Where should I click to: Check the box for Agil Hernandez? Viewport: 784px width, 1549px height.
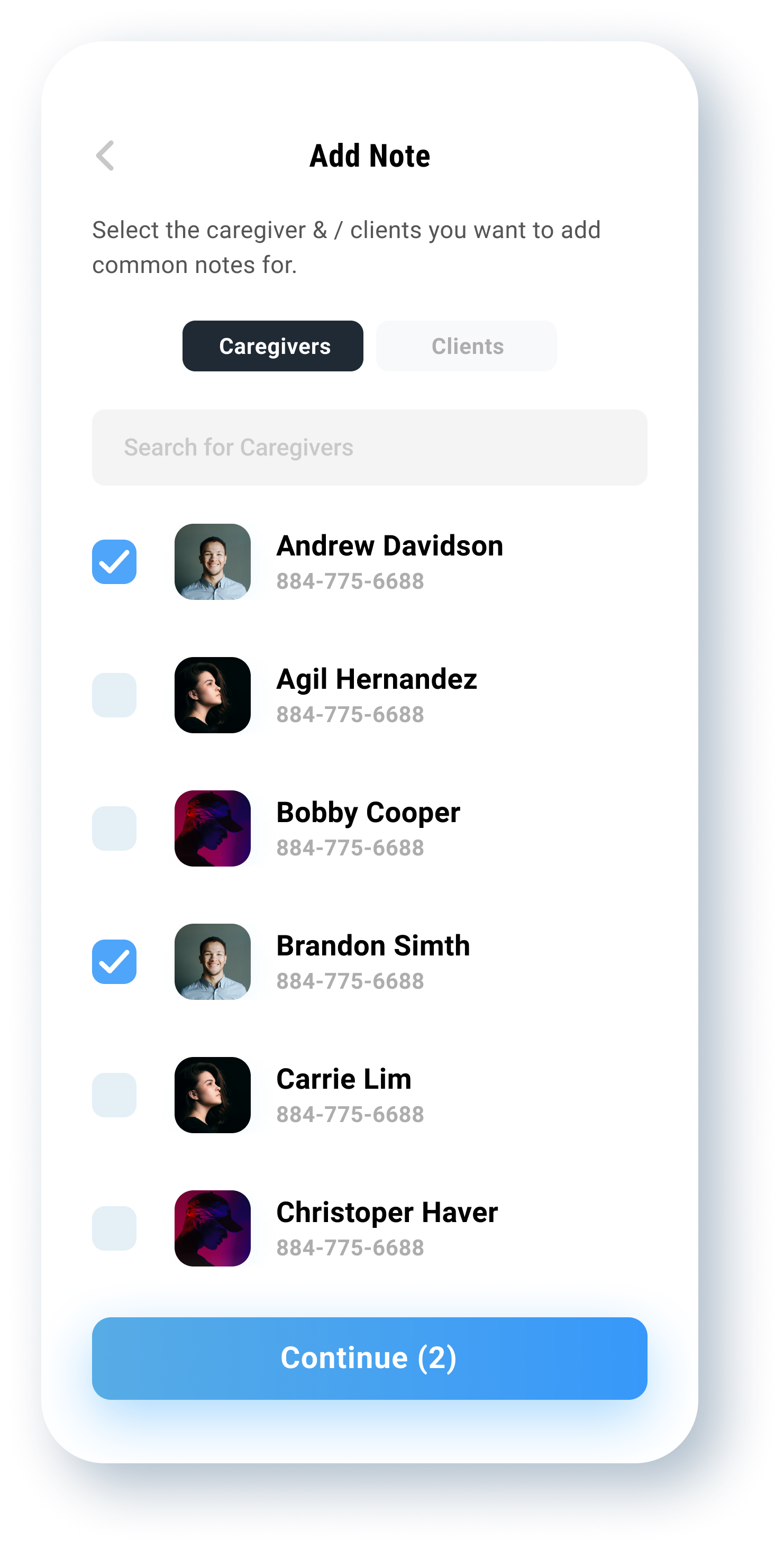point(114,695)
